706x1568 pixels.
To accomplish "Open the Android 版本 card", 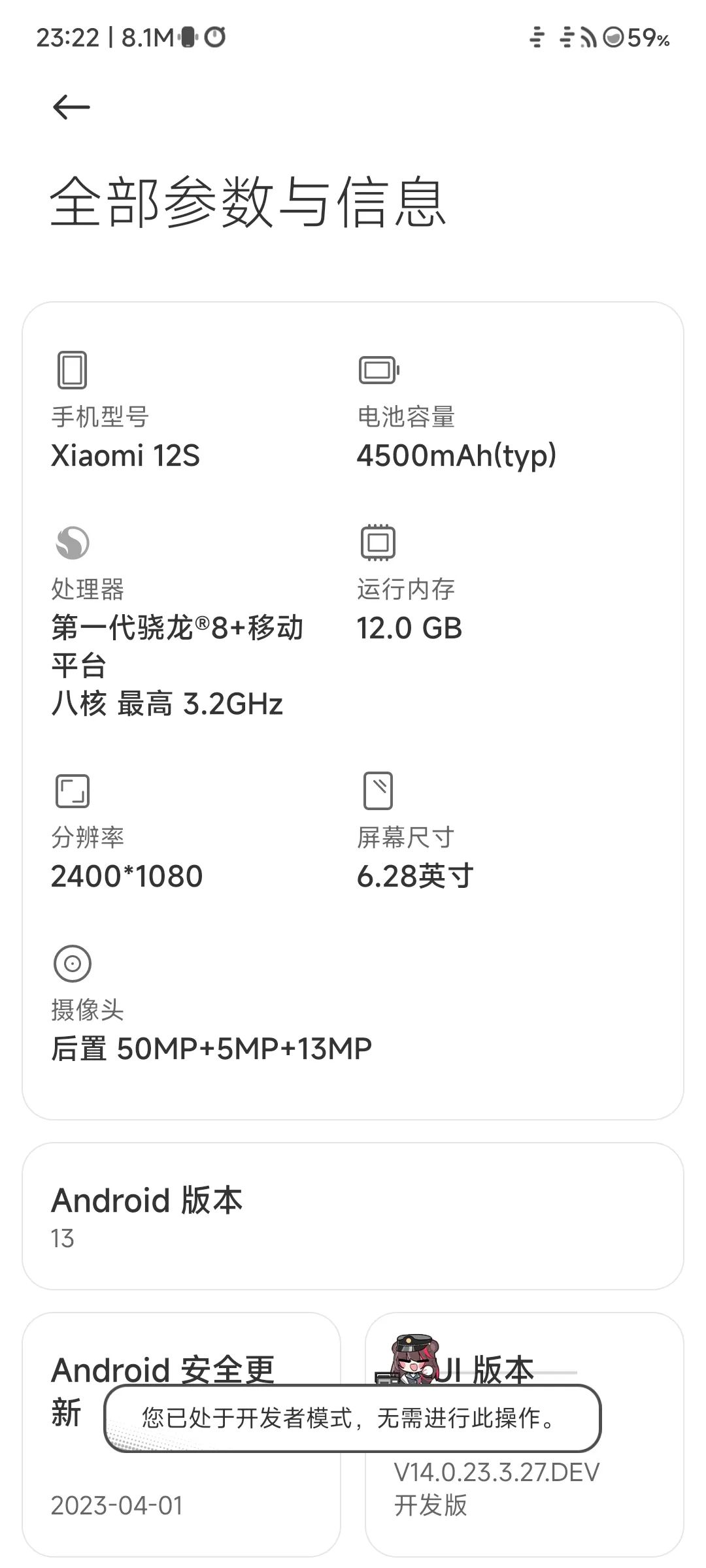I will (x=353, y=1217).
